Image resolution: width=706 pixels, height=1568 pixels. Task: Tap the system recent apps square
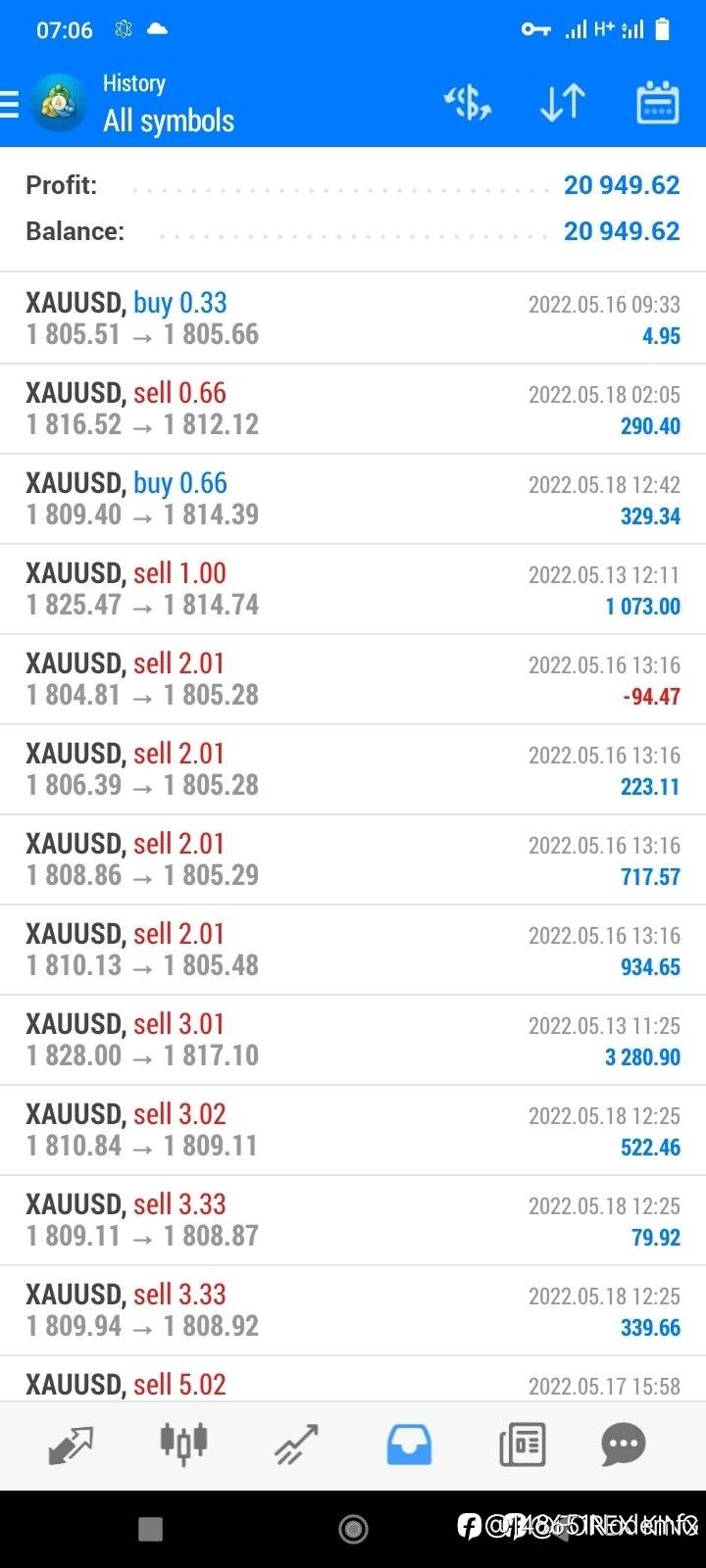pos(150,1529)
